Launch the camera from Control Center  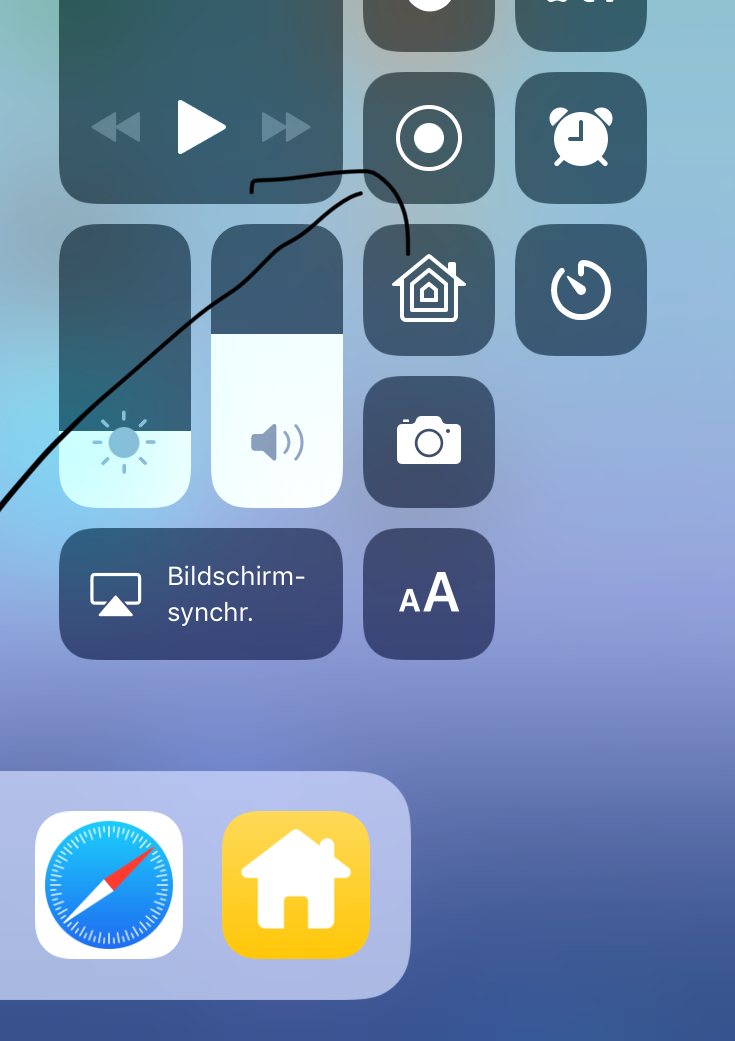tap(429, 442)
